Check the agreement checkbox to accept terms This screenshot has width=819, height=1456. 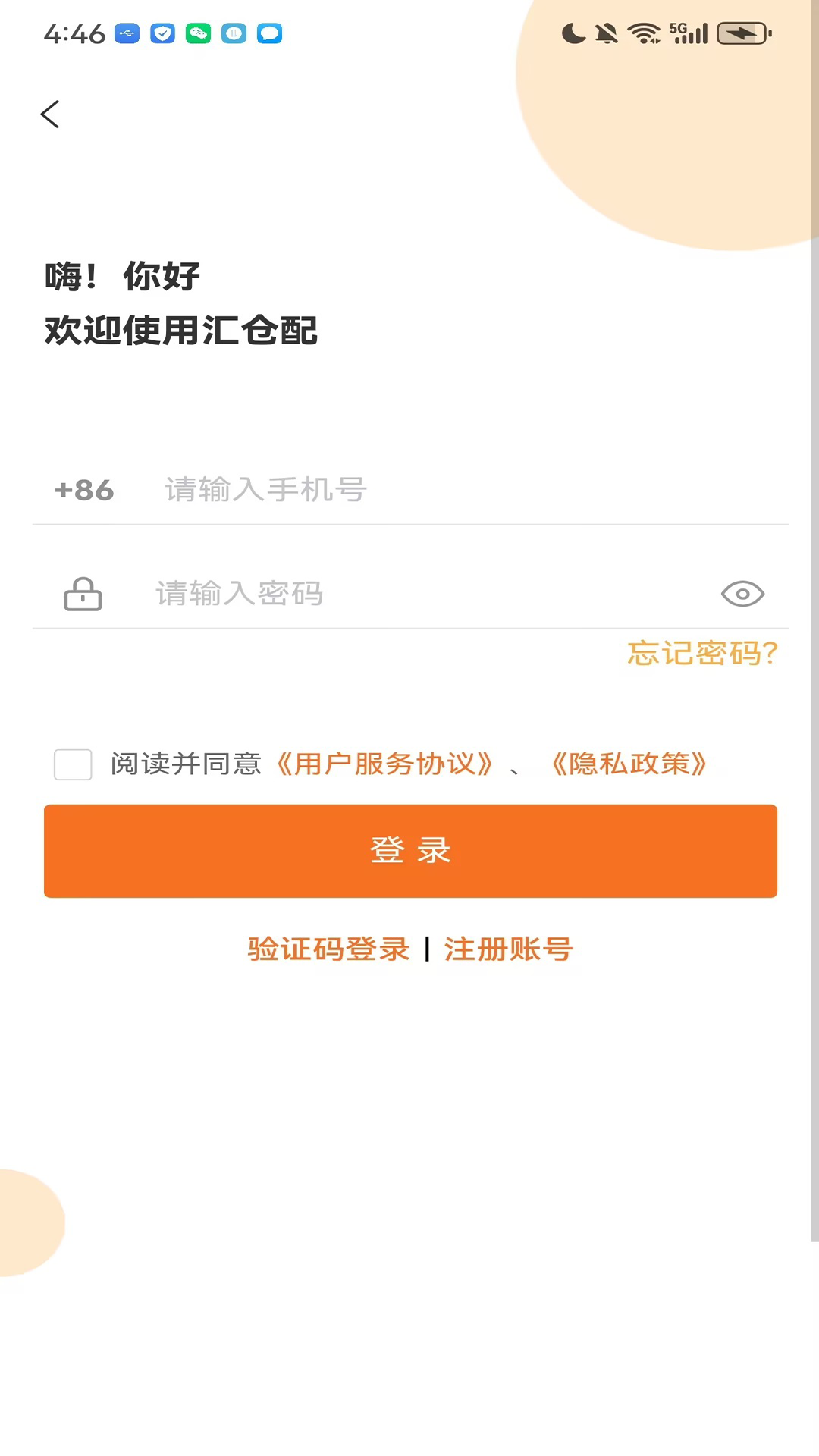click(x=73, y=764)
